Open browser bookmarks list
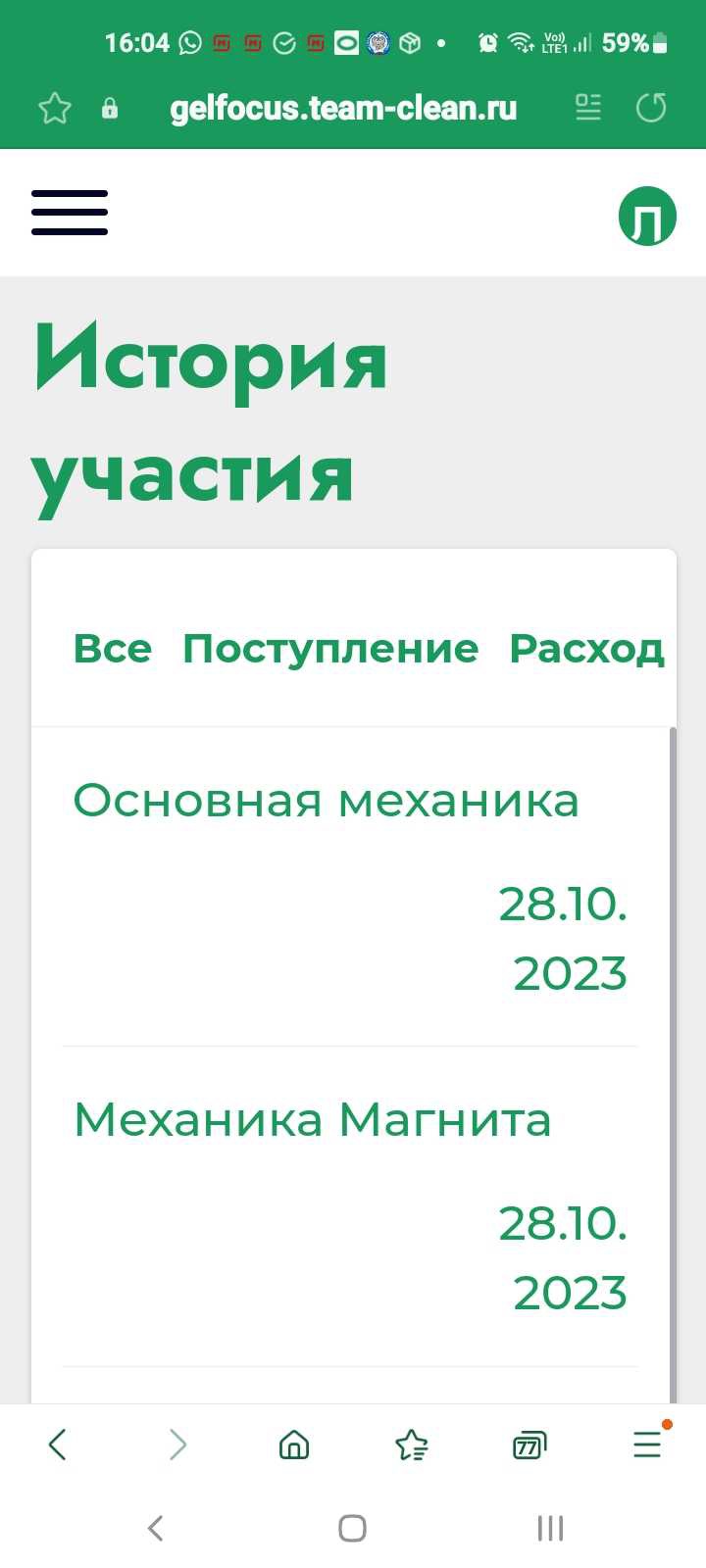Viewport: 706px width, 1568px height. click(x=412, y=1445)
